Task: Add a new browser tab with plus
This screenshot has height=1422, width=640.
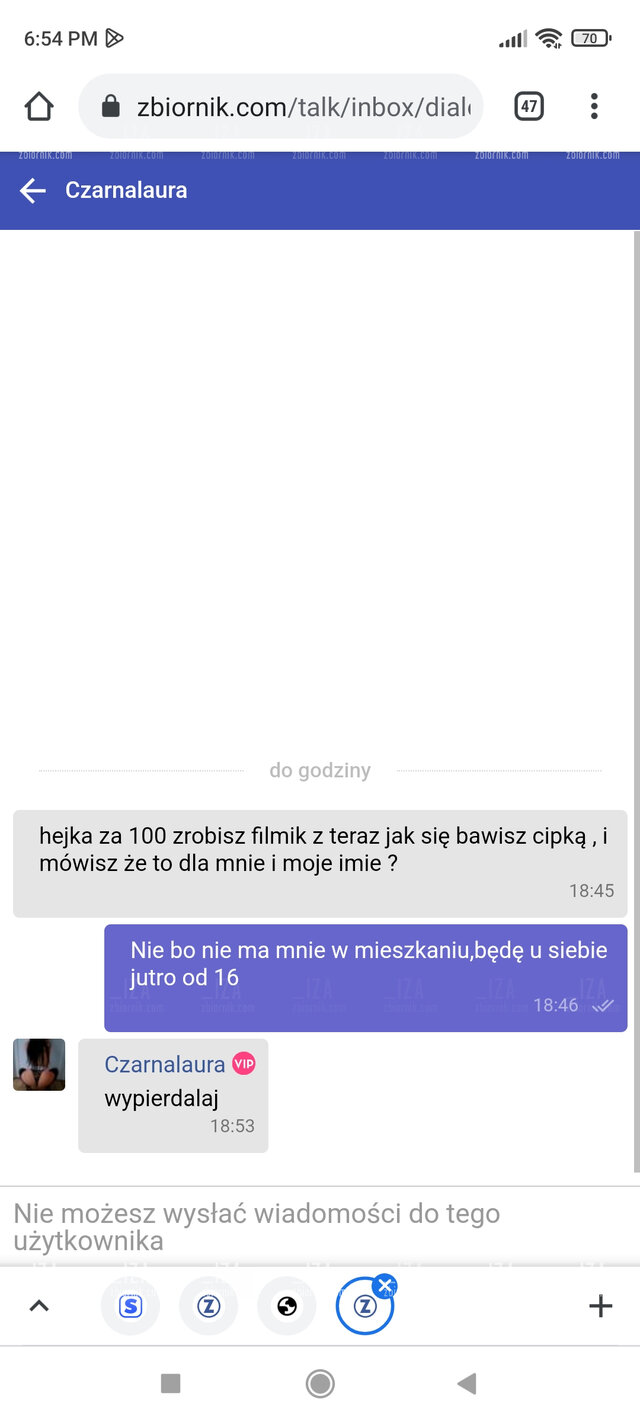Action: pyautogui.click(x=600, y=1305)
